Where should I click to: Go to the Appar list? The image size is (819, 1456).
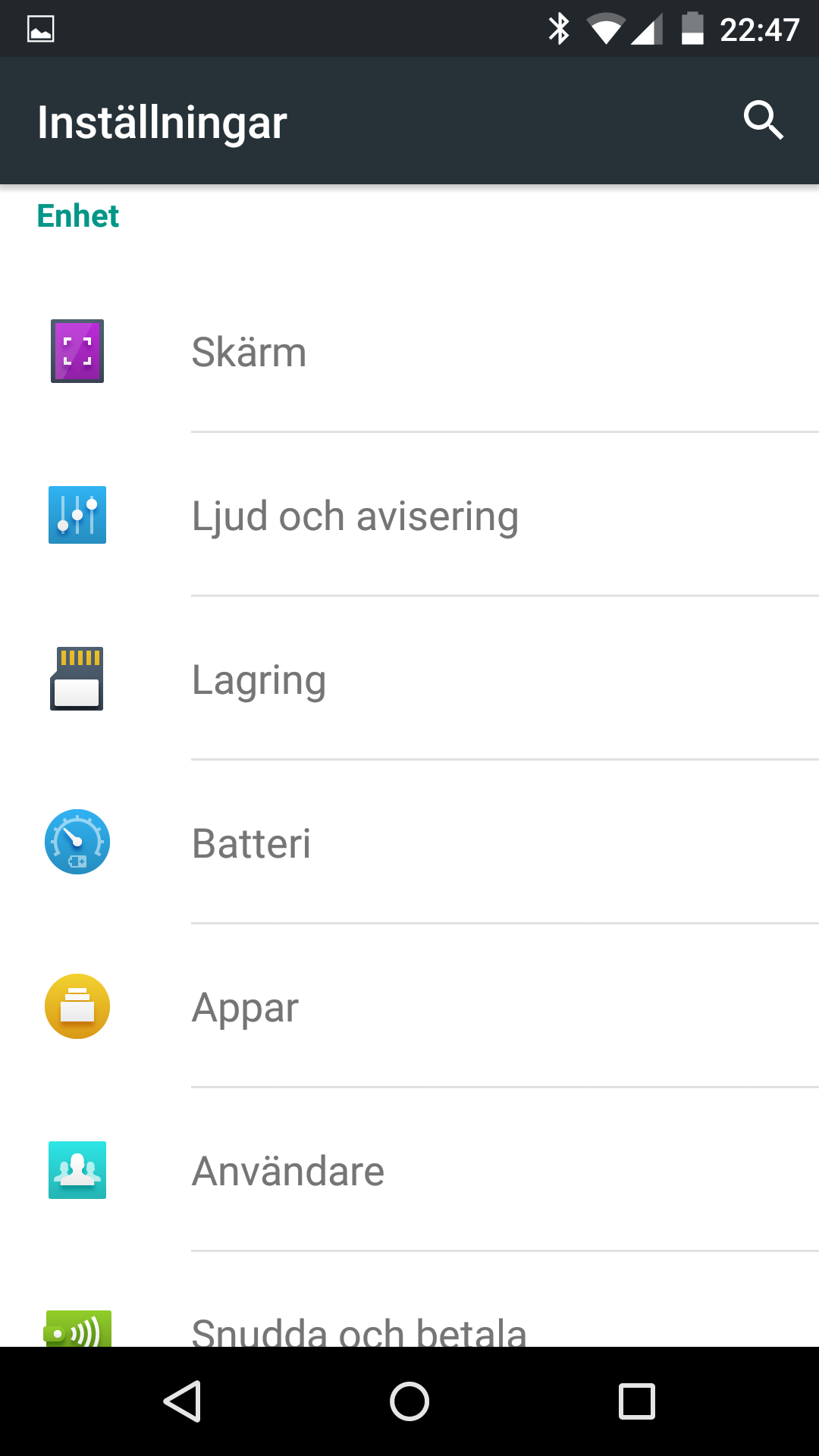pos(409,1007)
